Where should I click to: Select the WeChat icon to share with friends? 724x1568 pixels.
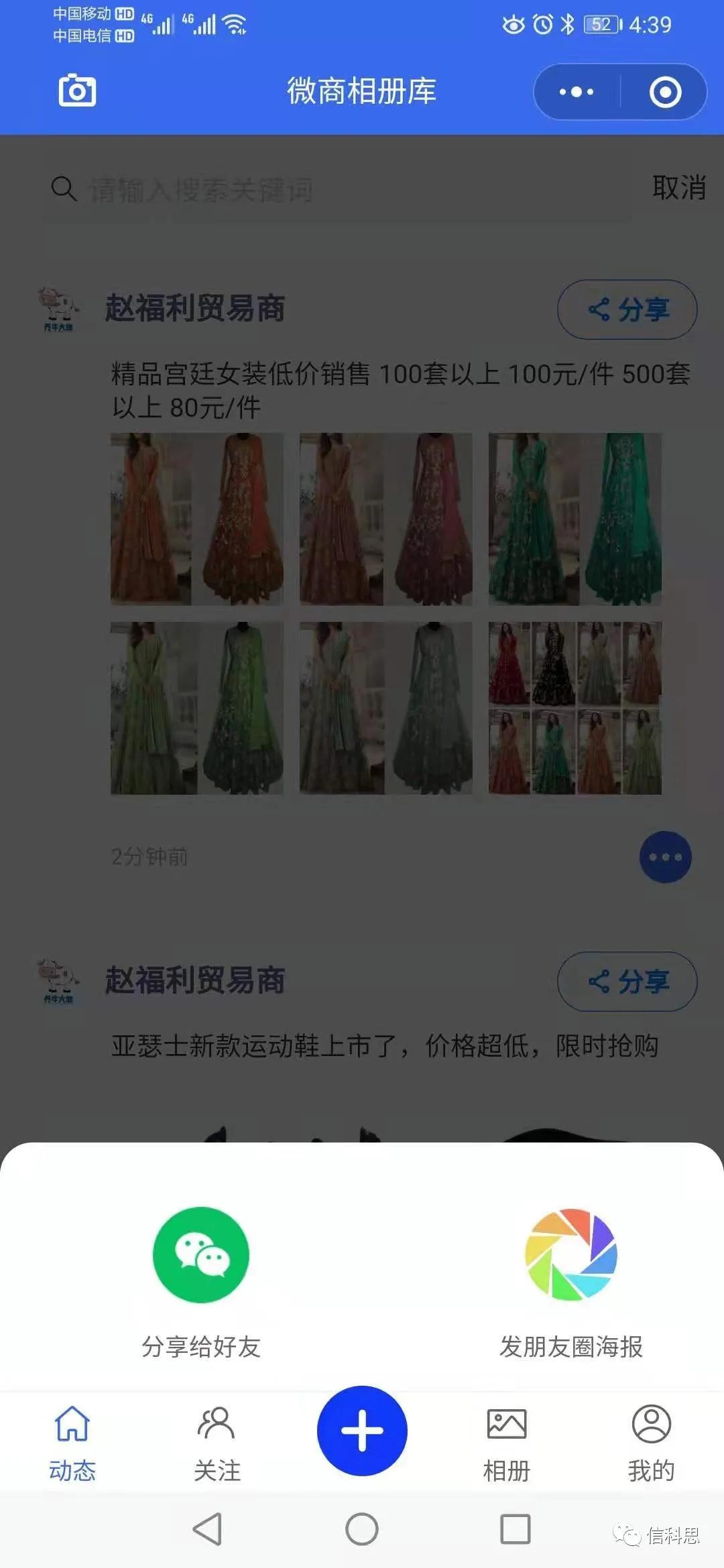(x=201, y=1256)
